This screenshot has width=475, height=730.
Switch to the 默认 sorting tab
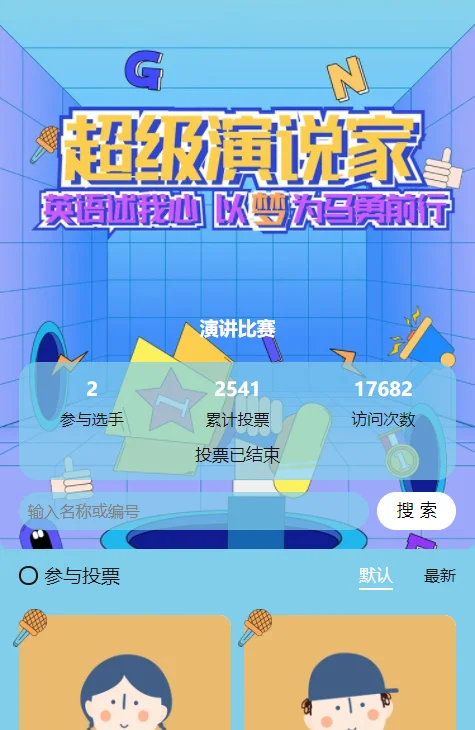tap(376, 576)
